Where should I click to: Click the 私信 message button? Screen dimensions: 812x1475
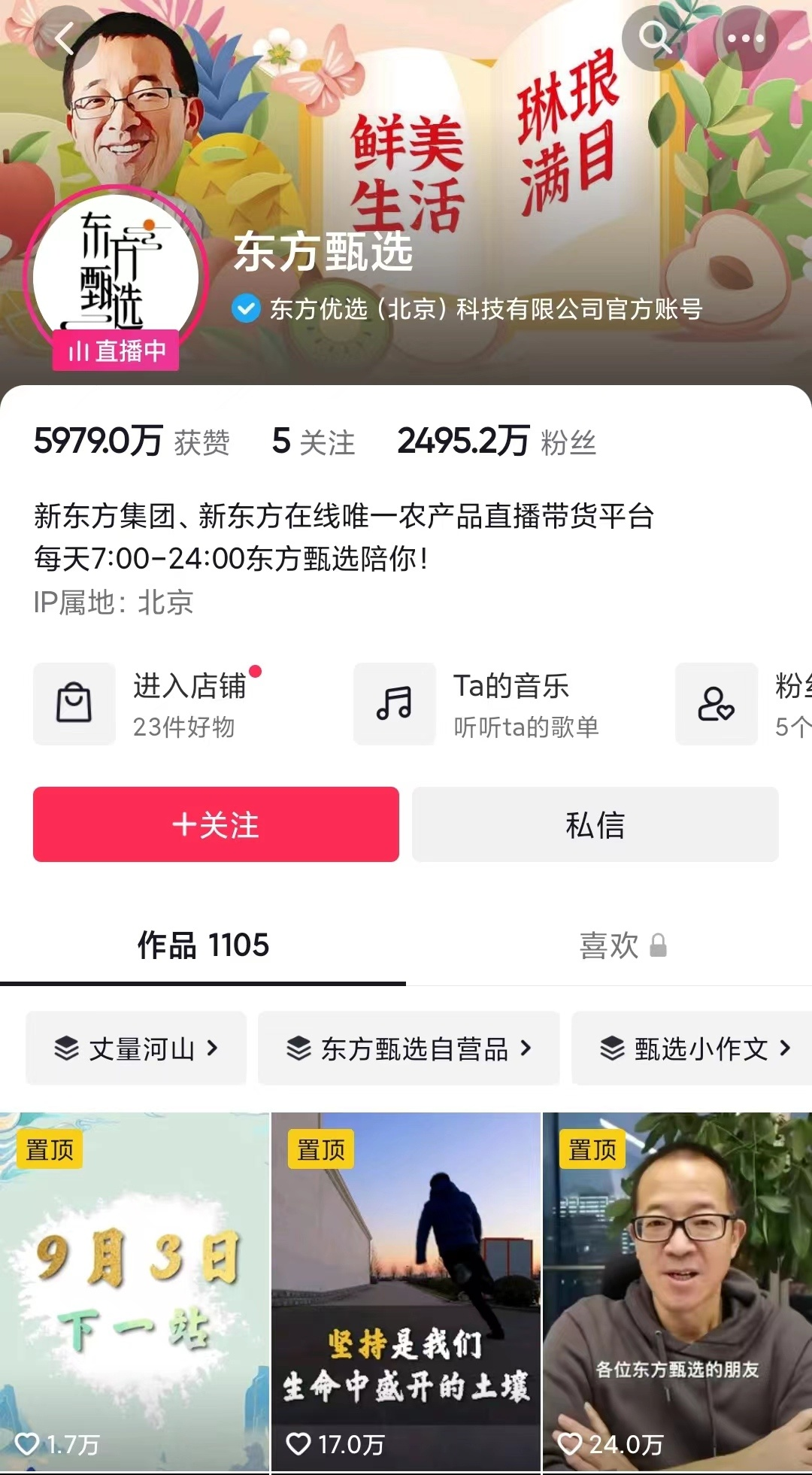click(595, 825)
